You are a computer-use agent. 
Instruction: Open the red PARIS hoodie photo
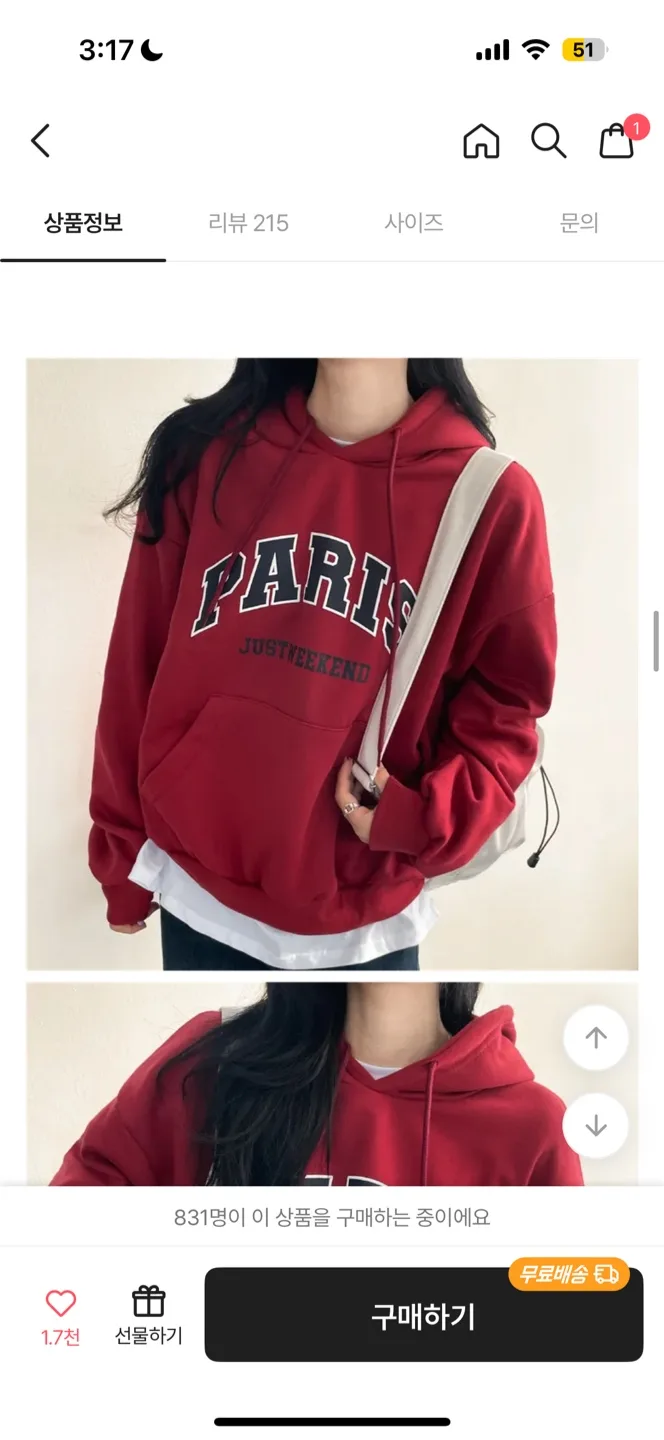332,664
